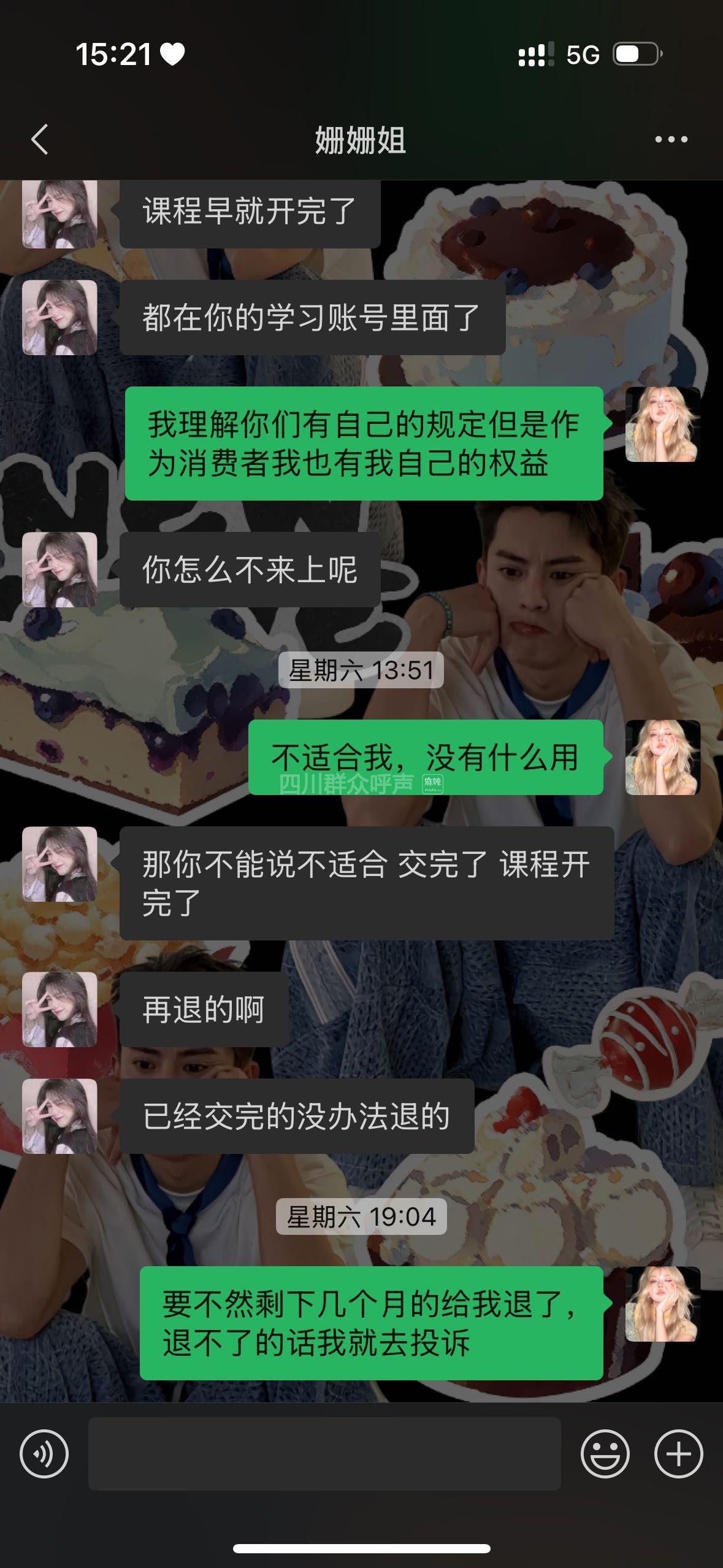Switch to voice message input
The height and width of the screenshot is (1568, 723).
(x=44, y=1453)
